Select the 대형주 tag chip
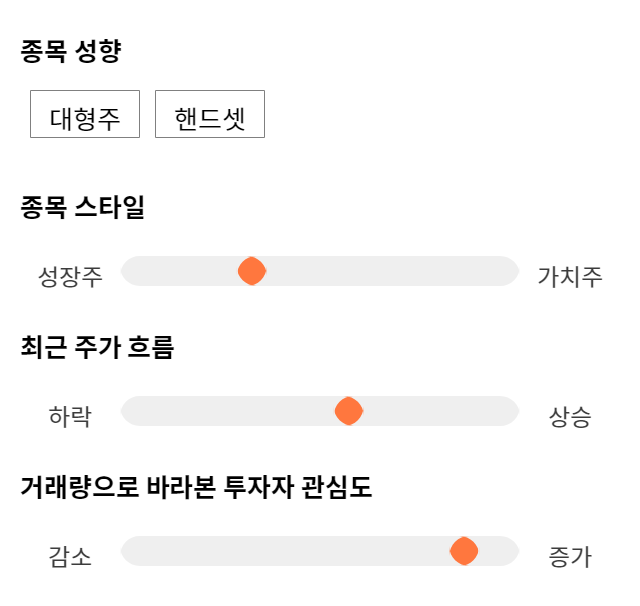This screenshot has height=606, width=640. (x=85, y=114)
